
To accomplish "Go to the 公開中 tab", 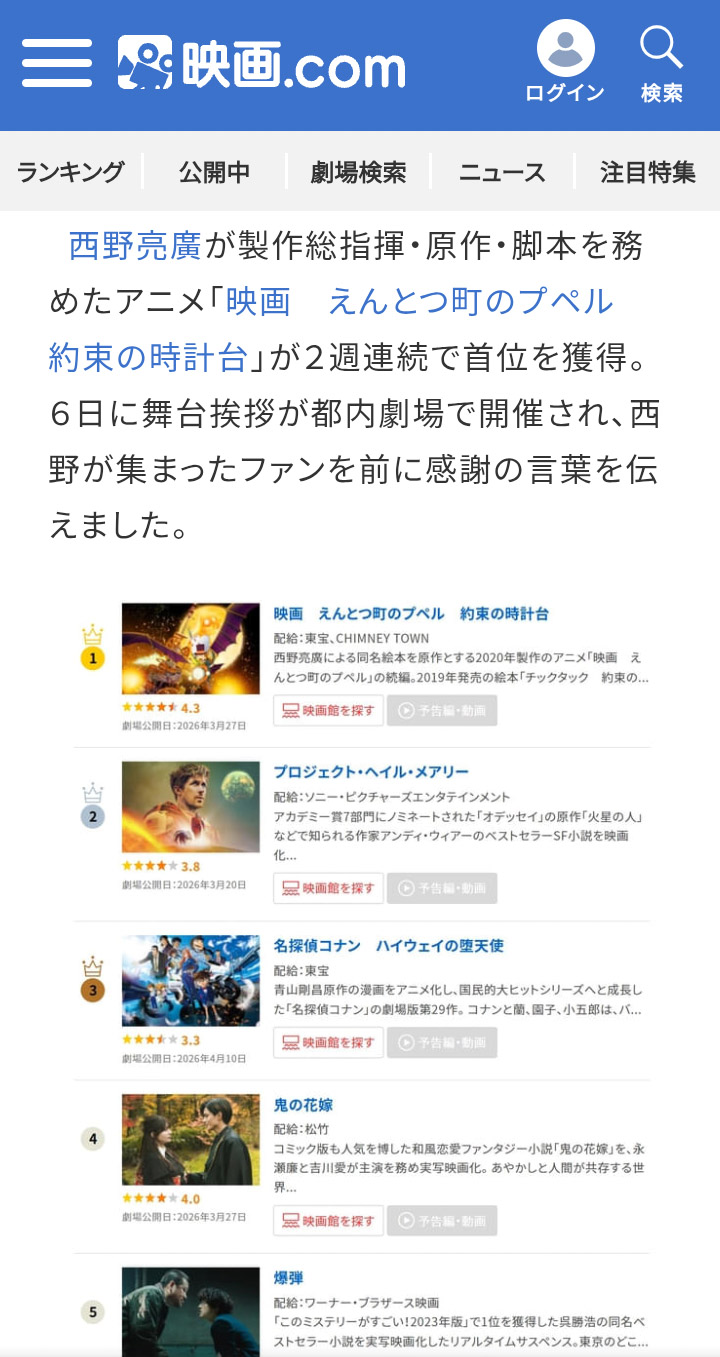I will click(214, 172).
